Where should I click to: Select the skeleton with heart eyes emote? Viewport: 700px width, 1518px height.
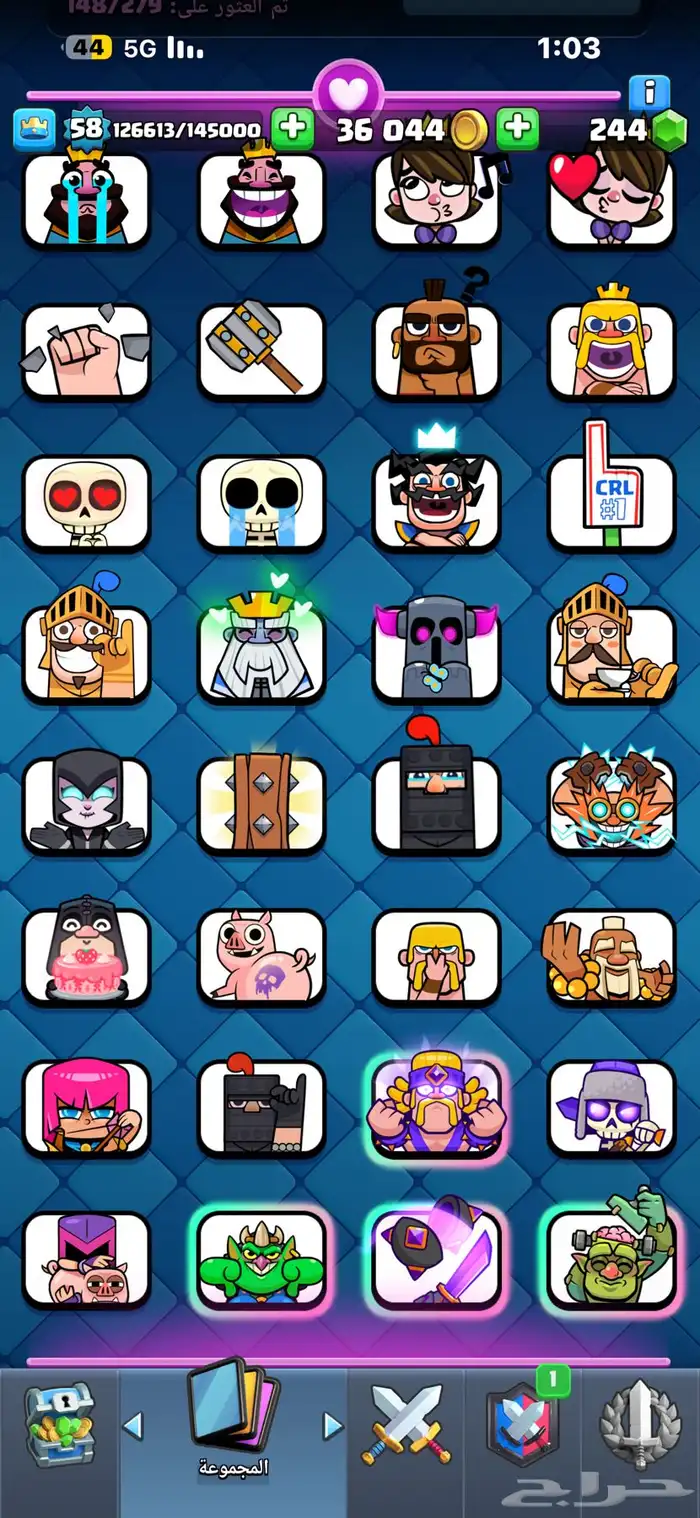[86, 502]
